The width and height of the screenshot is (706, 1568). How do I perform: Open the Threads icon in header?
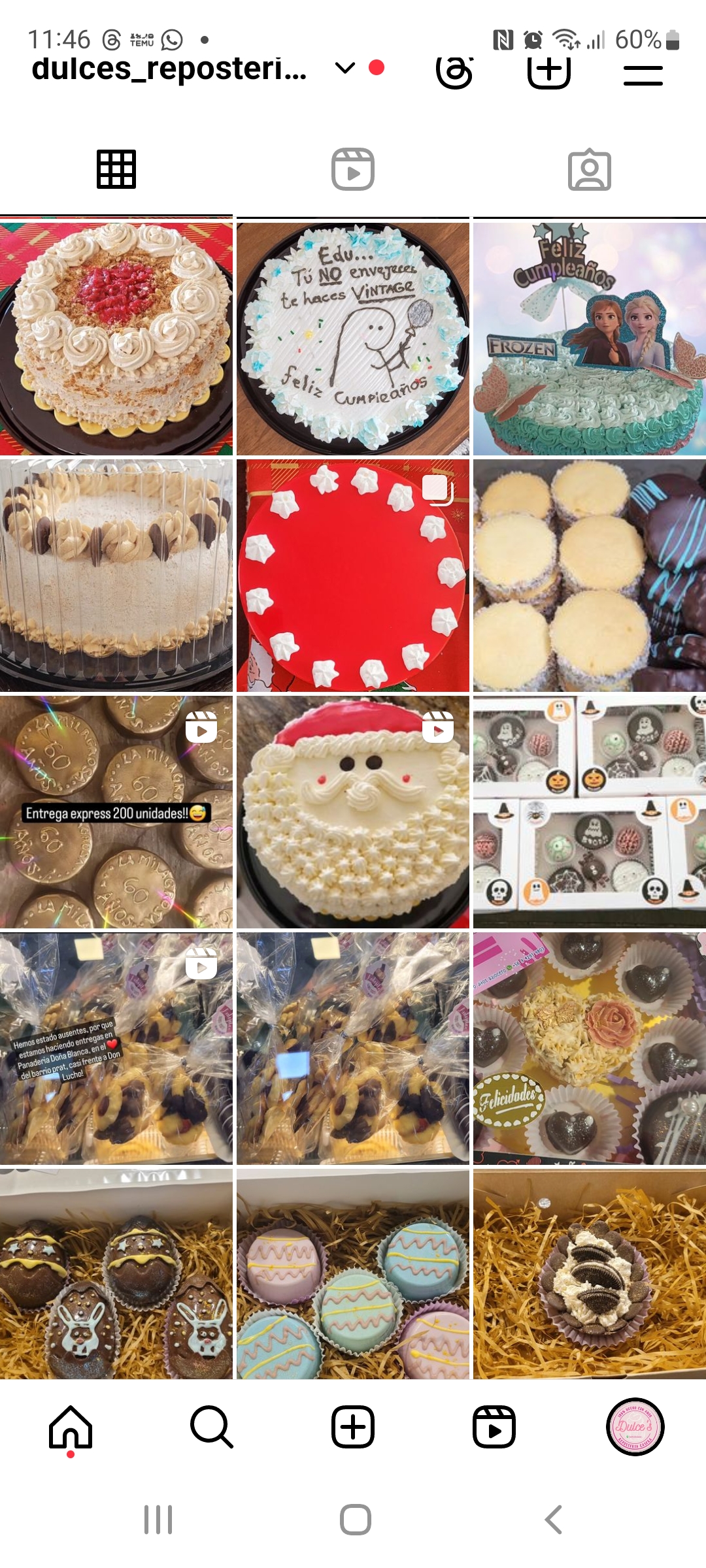point(454,71)
